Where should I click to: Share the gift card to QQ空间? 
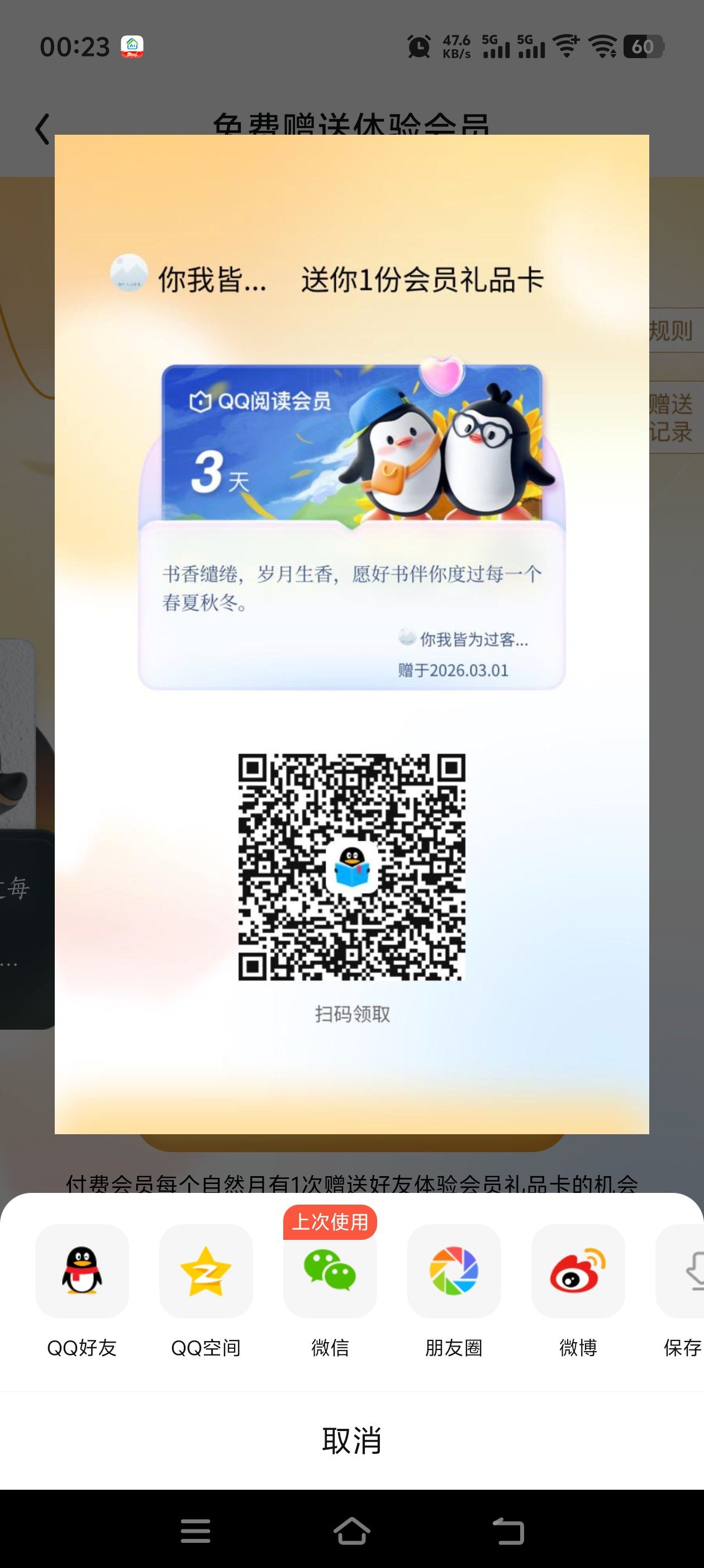pyautogui.click(x=206, y=1271)
